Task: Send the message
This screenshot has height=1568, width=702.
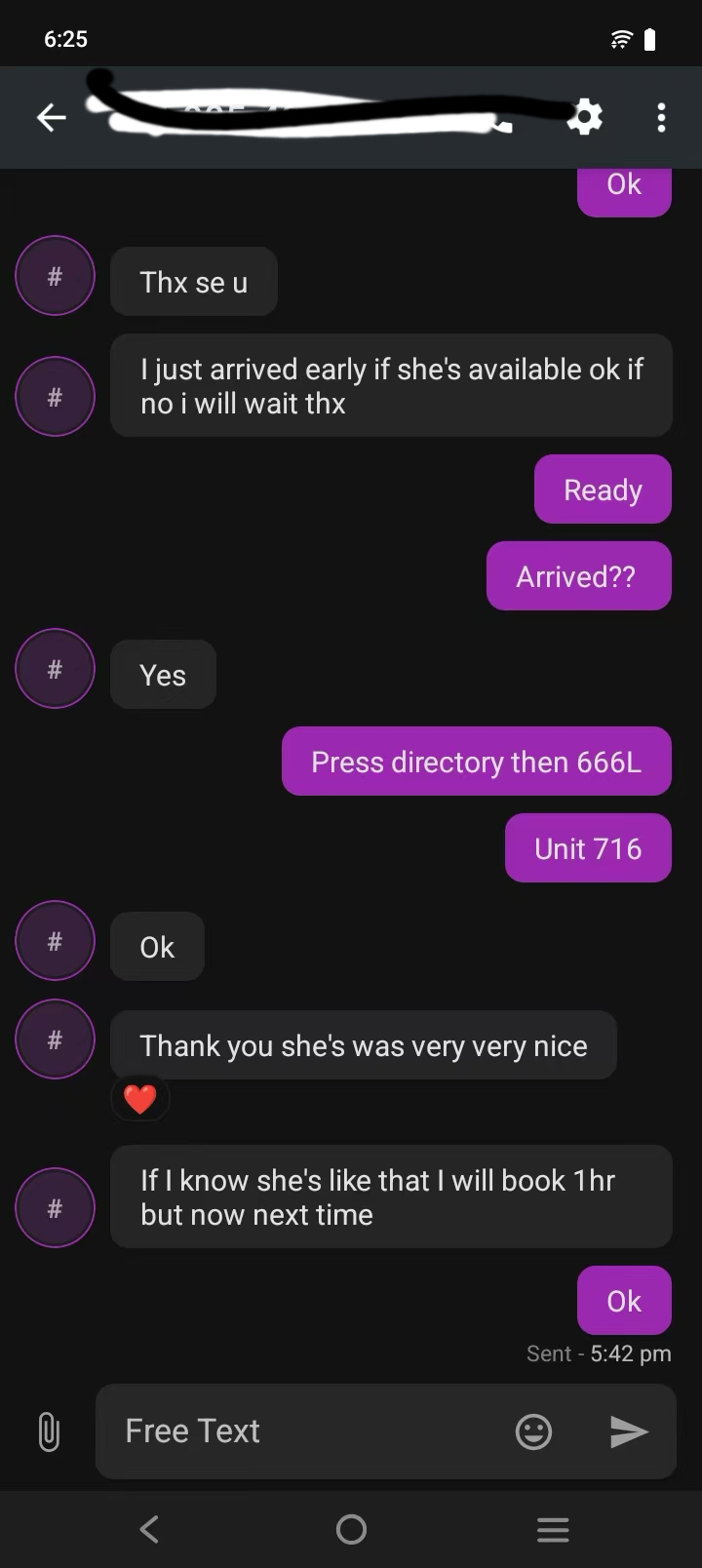Action: tap(629, 1431)
